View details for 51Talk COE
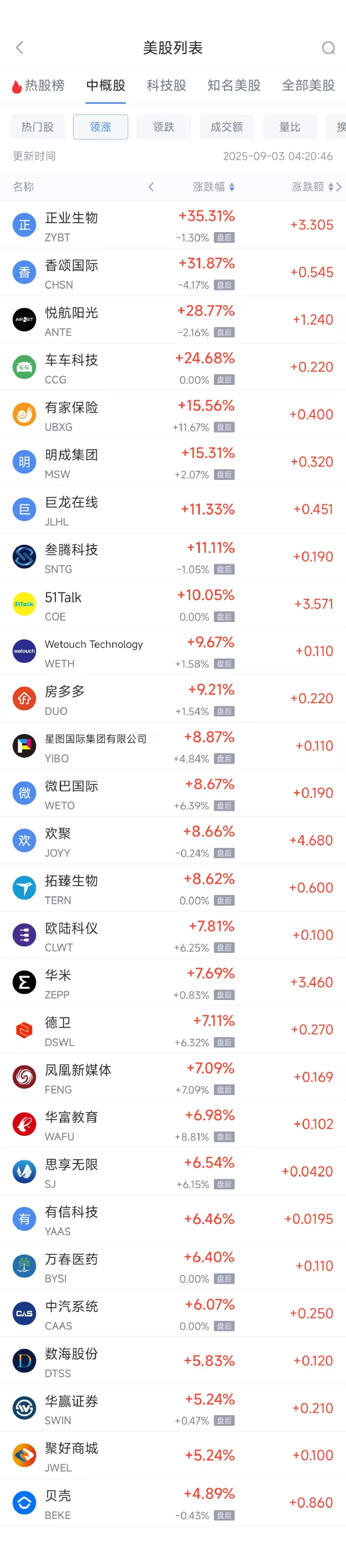This screenshot has width=346, height=1568. [173, 604]
